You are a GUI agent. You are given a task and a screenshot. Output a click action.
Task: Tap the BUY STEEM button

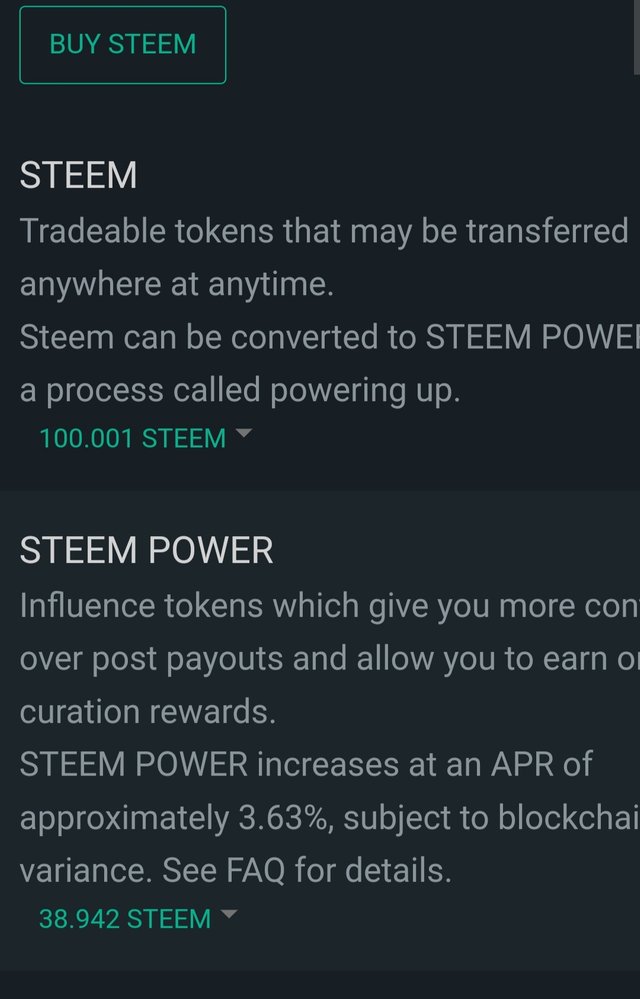122,45
